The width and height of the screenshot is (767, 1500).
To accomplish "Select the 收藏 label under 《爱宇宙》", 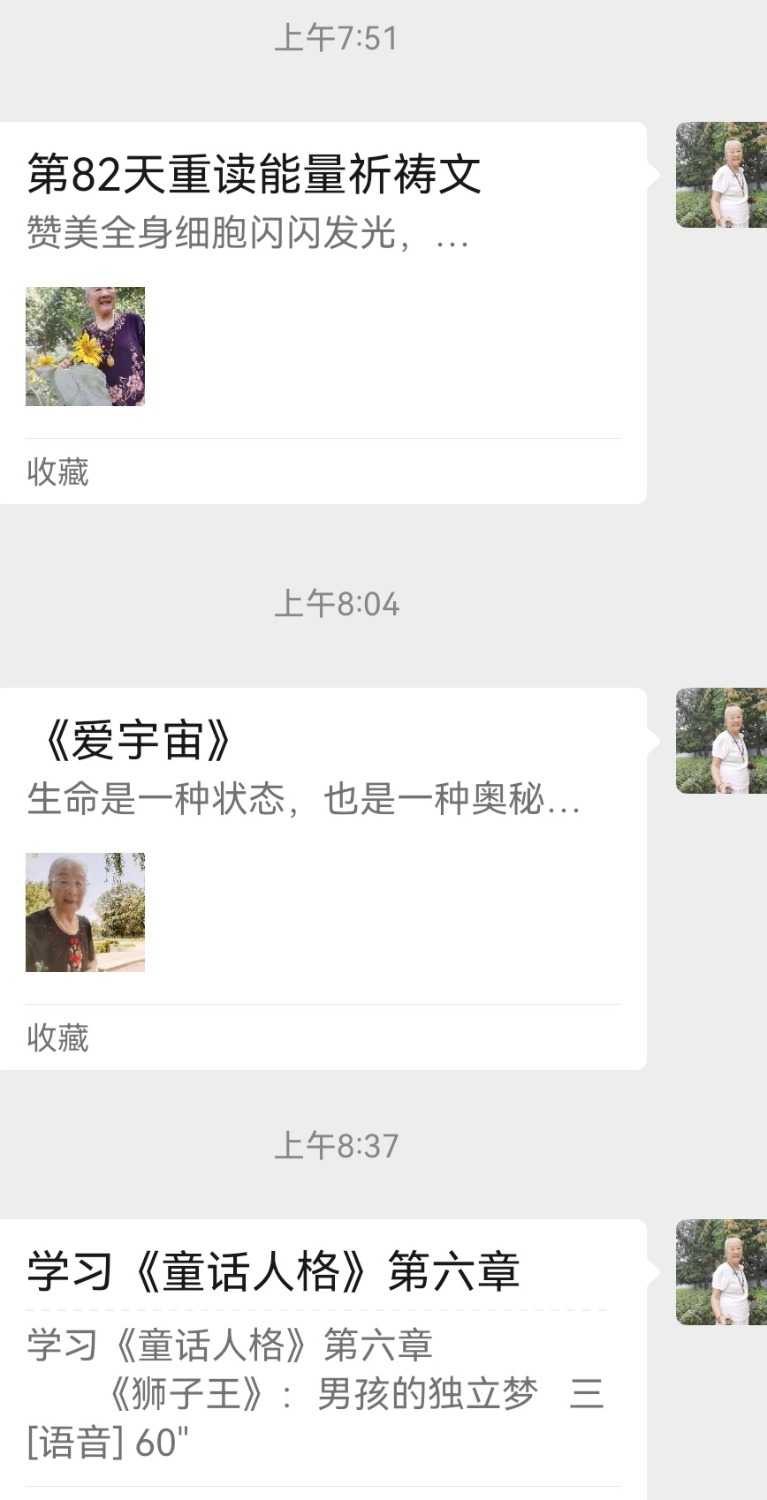I will (x=56, y=1039).
